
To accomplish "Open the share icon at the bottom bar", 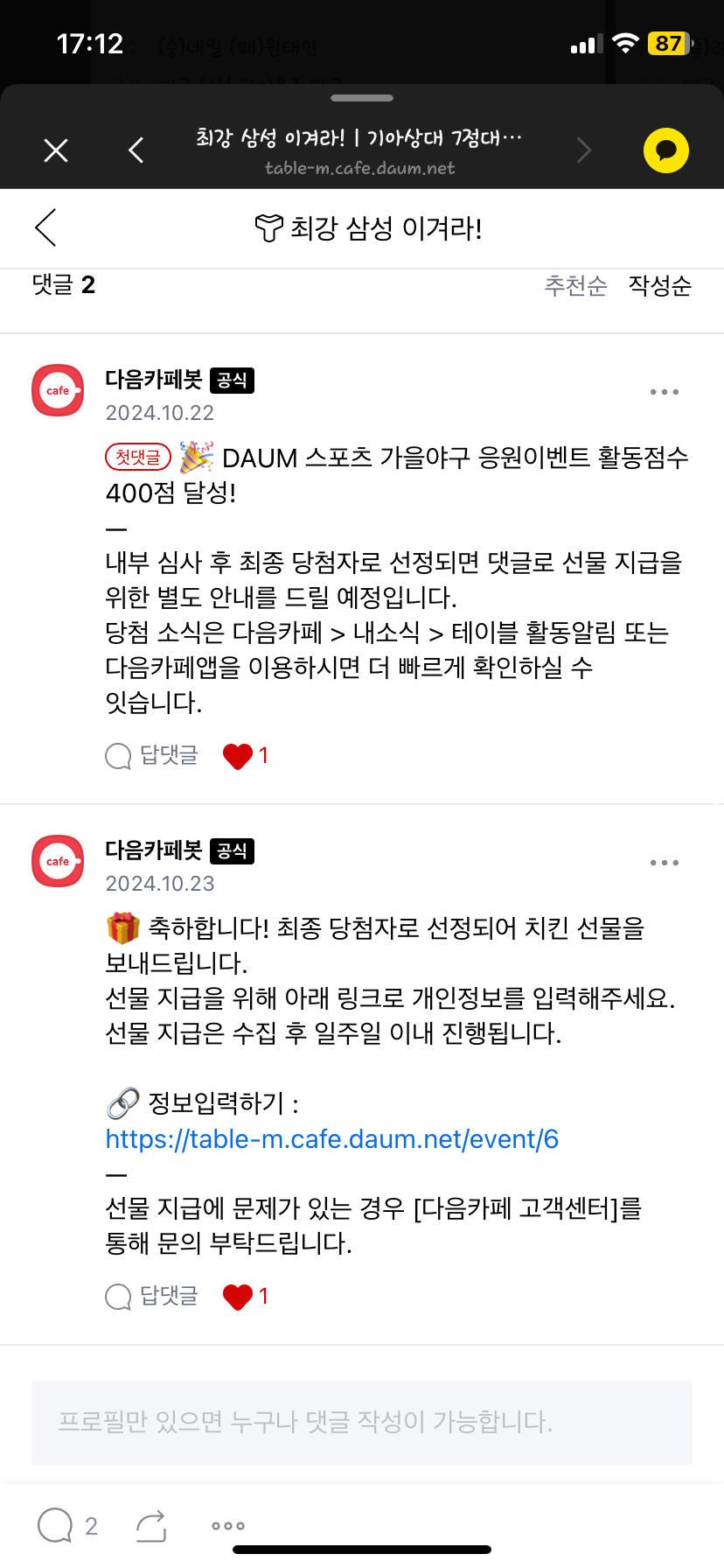I will click(x=150, y=1524).
